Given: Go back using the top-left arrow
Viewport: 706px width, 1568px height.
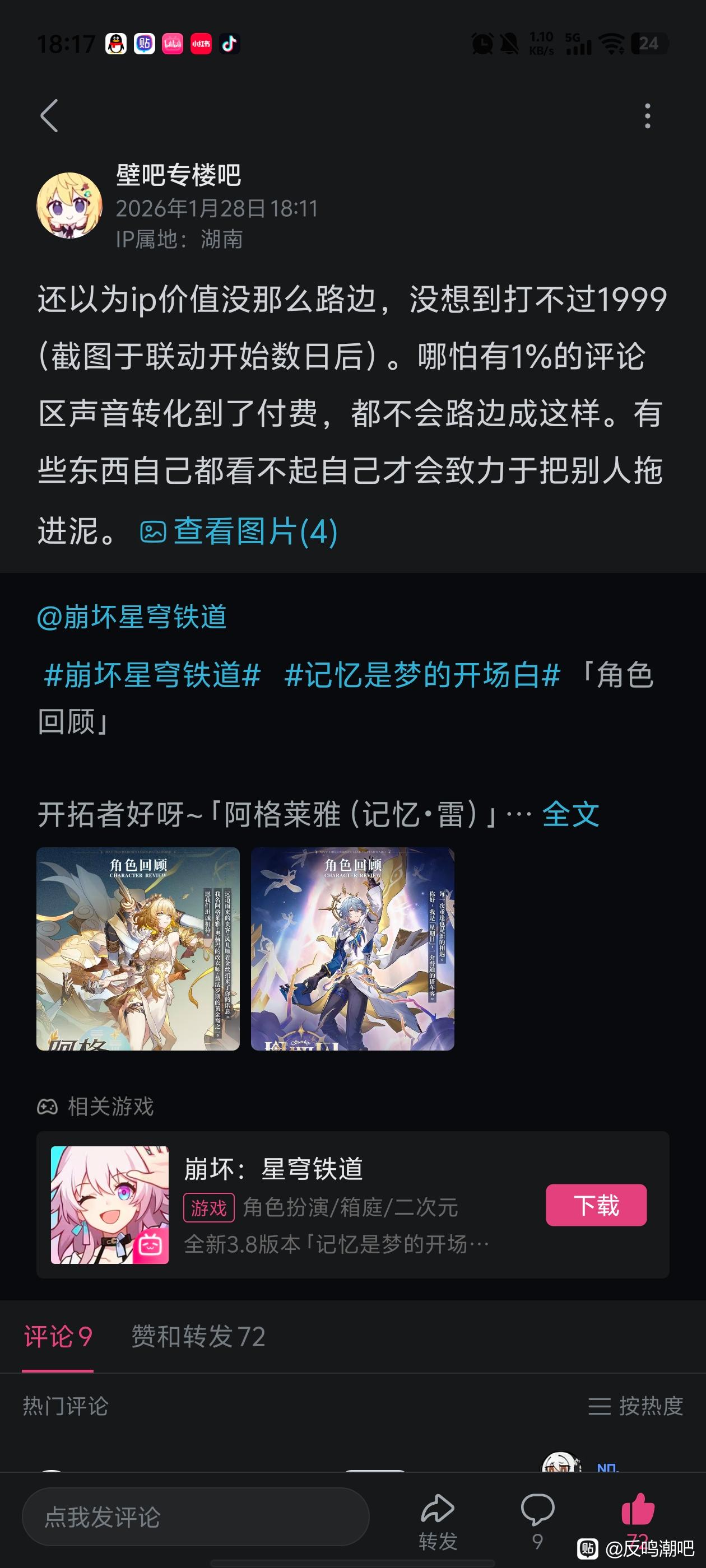Looking at the screenshot, I should coord(49,116).
